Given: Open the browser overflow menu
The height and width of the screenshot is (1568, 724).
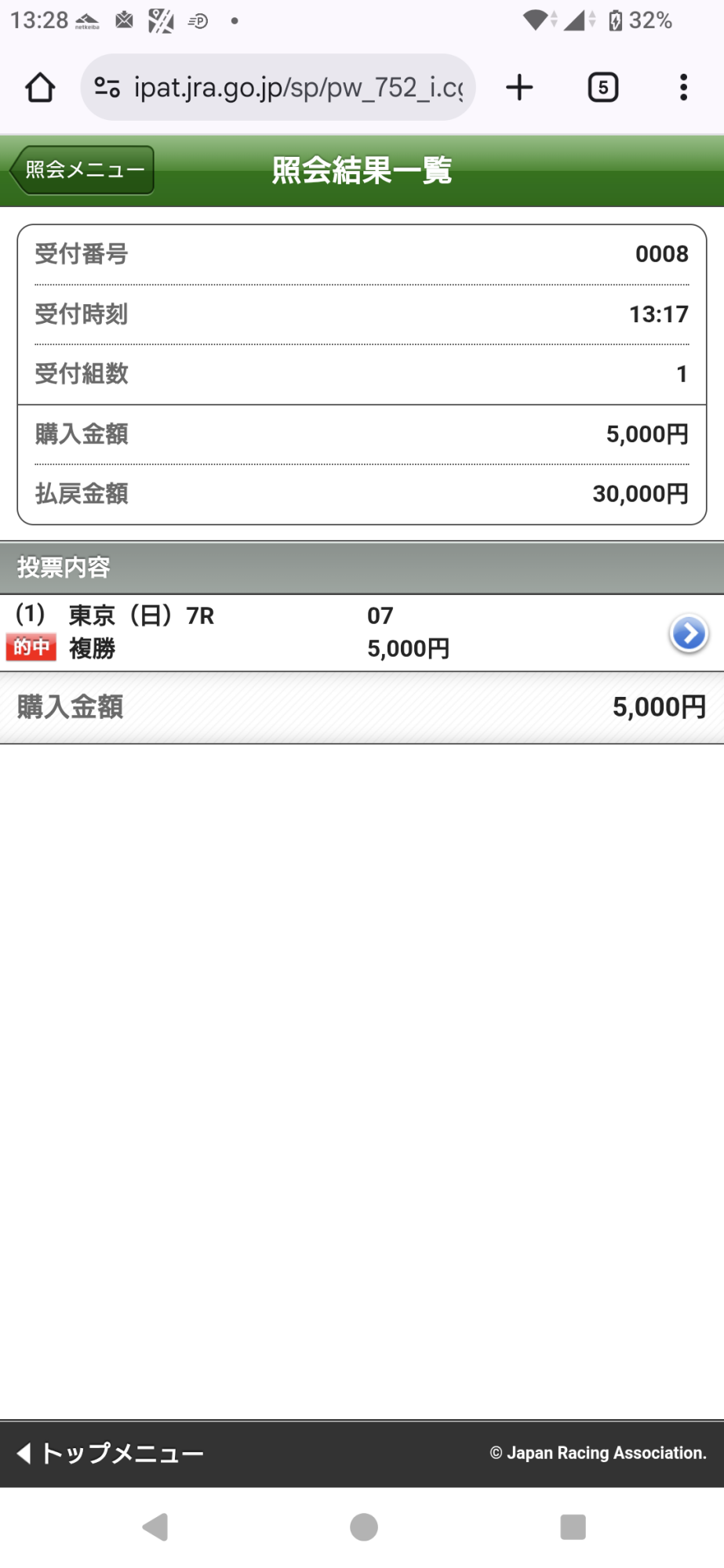Looking at the screenshot, I should pyautogui.click(x=683, y=87).
